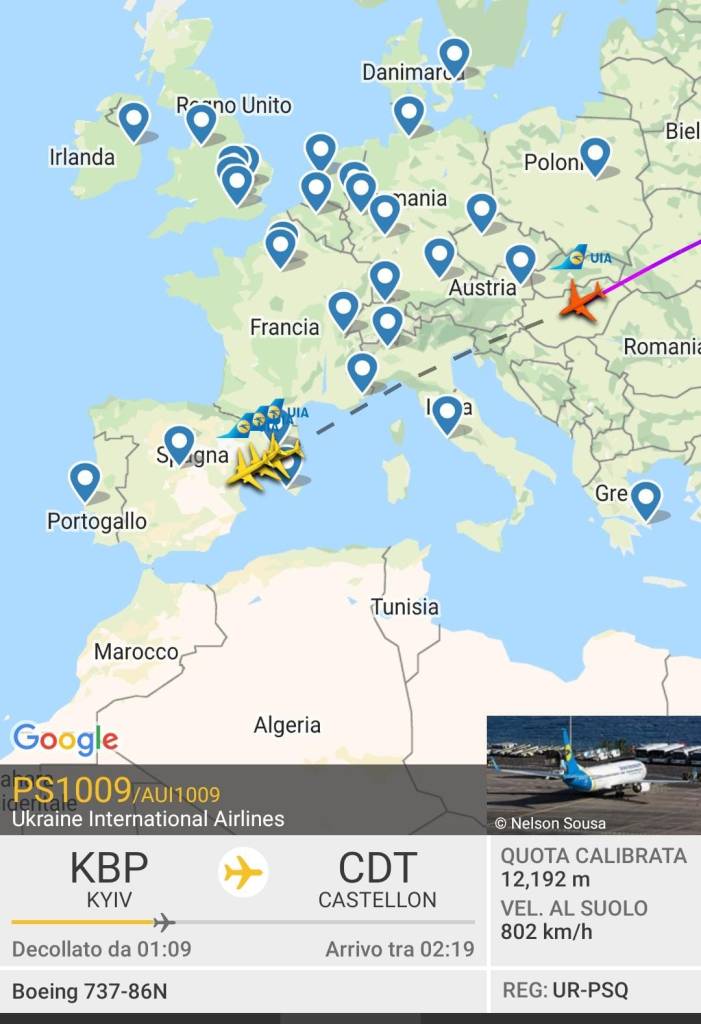Select the airport pin in Grecia
Screen dimensions: 701x1024
point(646,498)
